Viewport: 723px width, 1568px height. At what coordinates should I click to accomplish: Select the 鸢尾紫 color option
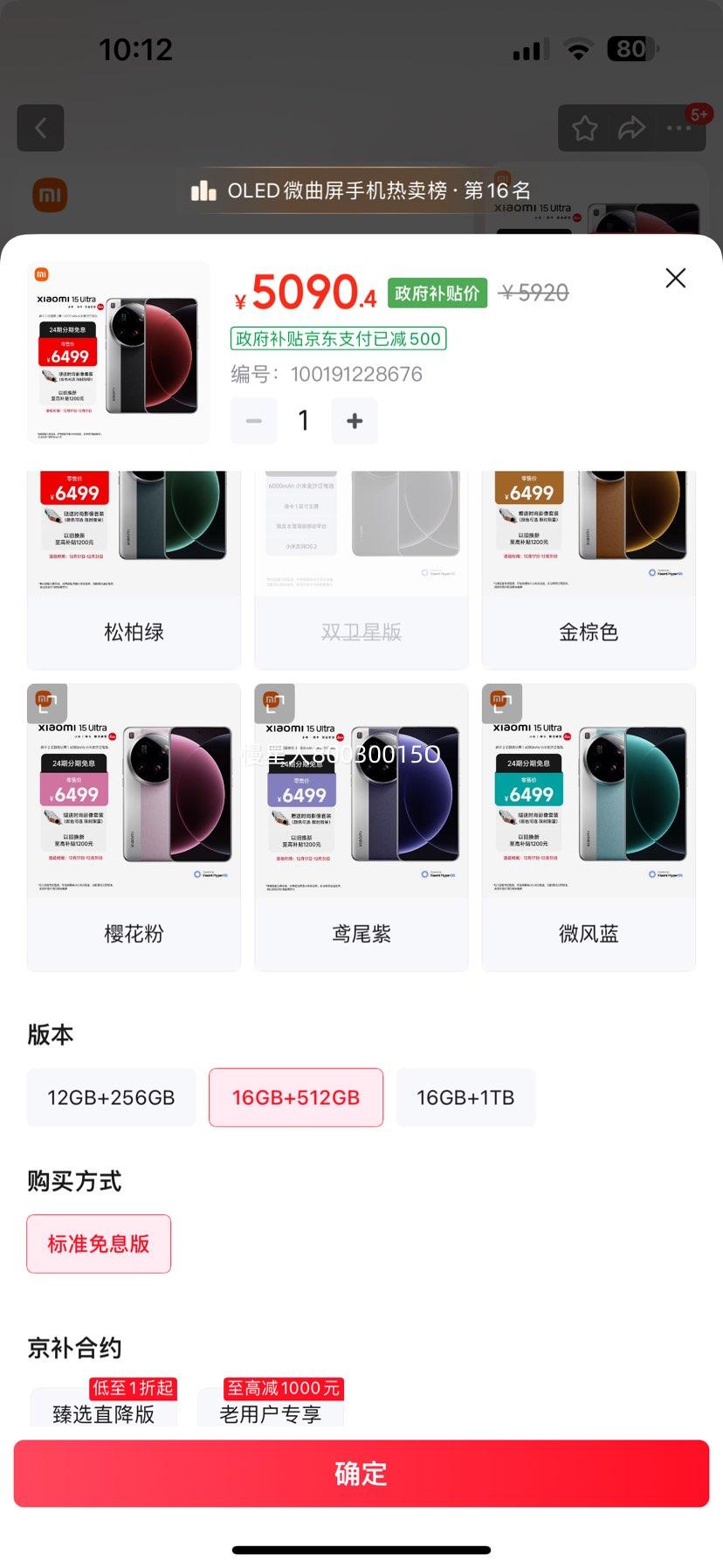coord(361,826)
